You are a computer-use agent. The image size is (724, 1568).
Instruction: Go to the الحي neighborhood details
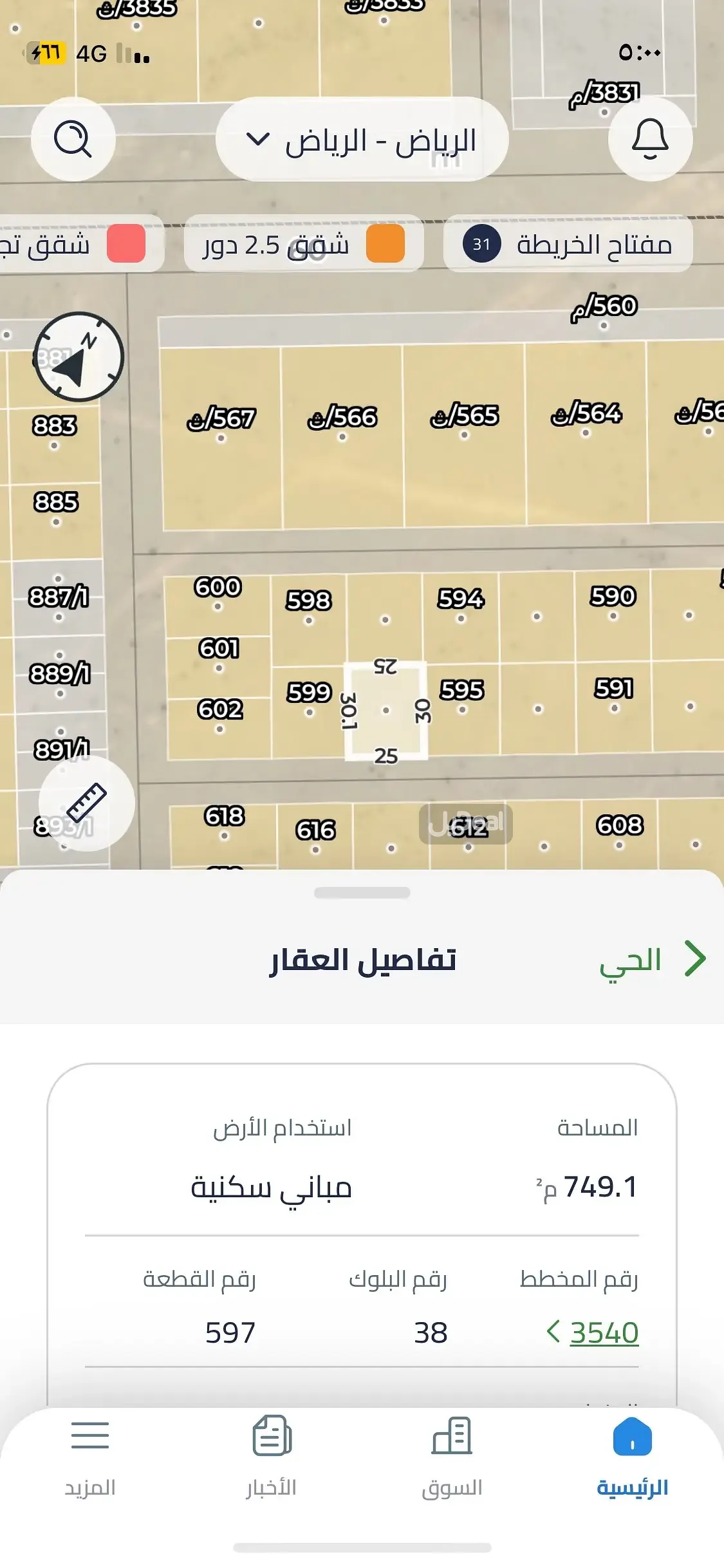coord(651,960)
